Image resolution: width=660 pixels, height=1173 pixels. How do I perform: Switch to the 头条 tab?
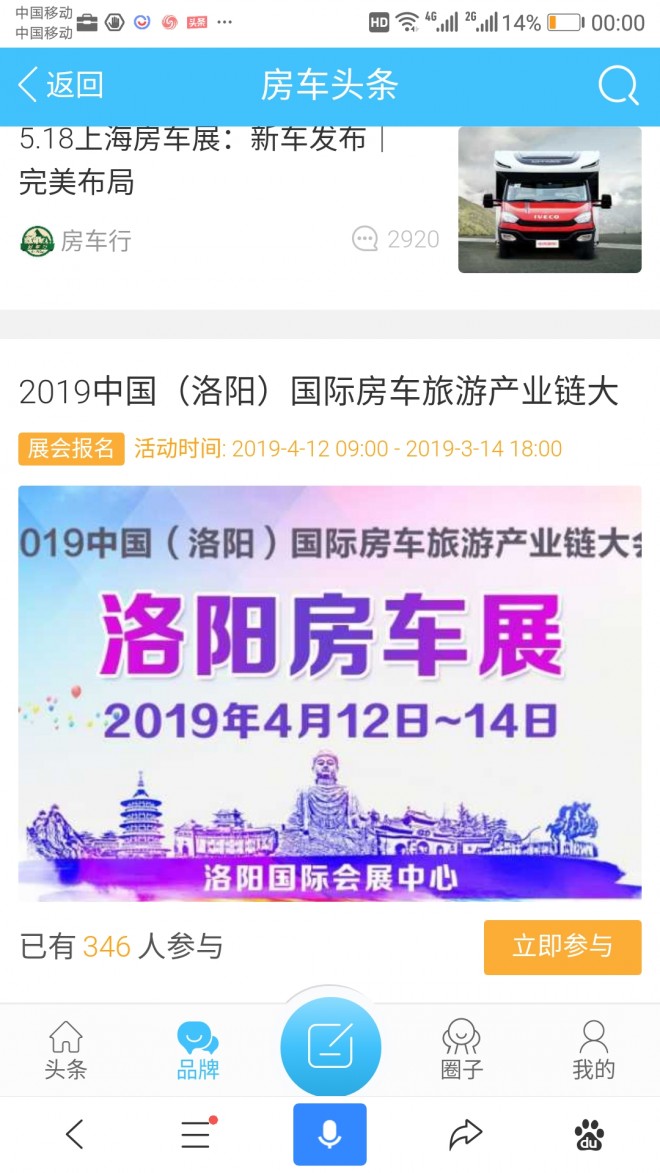66,1049
